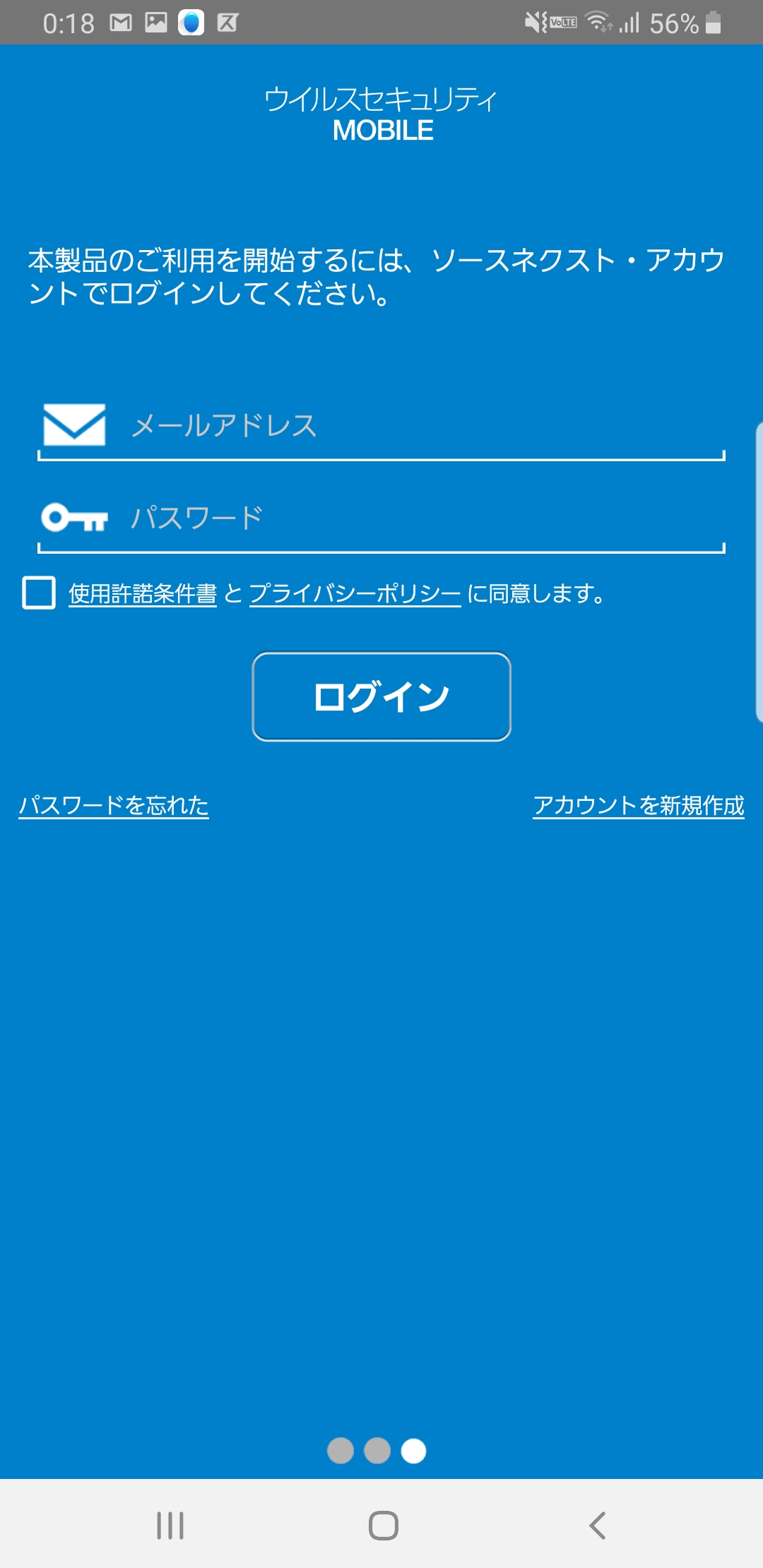763x1568 pixels.
Task: Open パスワードを忘れた link
Action: click(x=114, y=805)
